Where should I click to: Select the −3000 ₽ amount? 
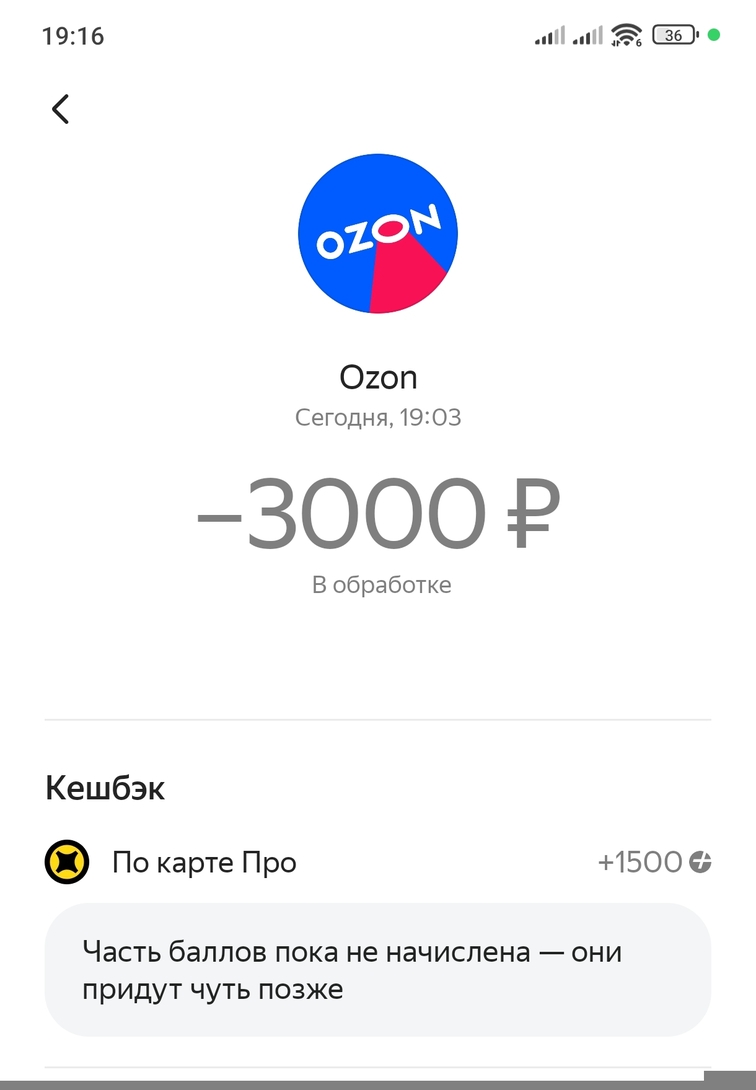(378, 513)
